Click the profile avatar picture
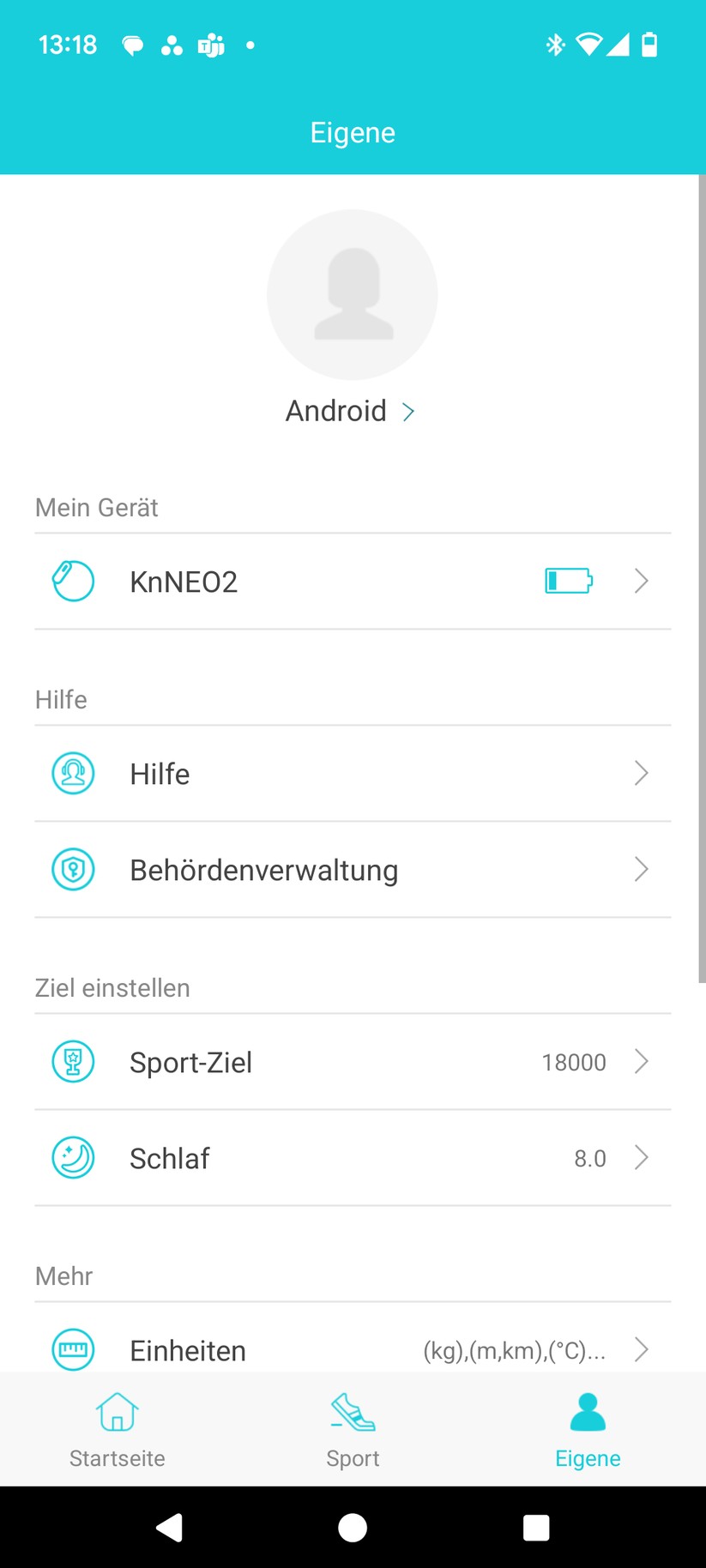 click(353, 294)
